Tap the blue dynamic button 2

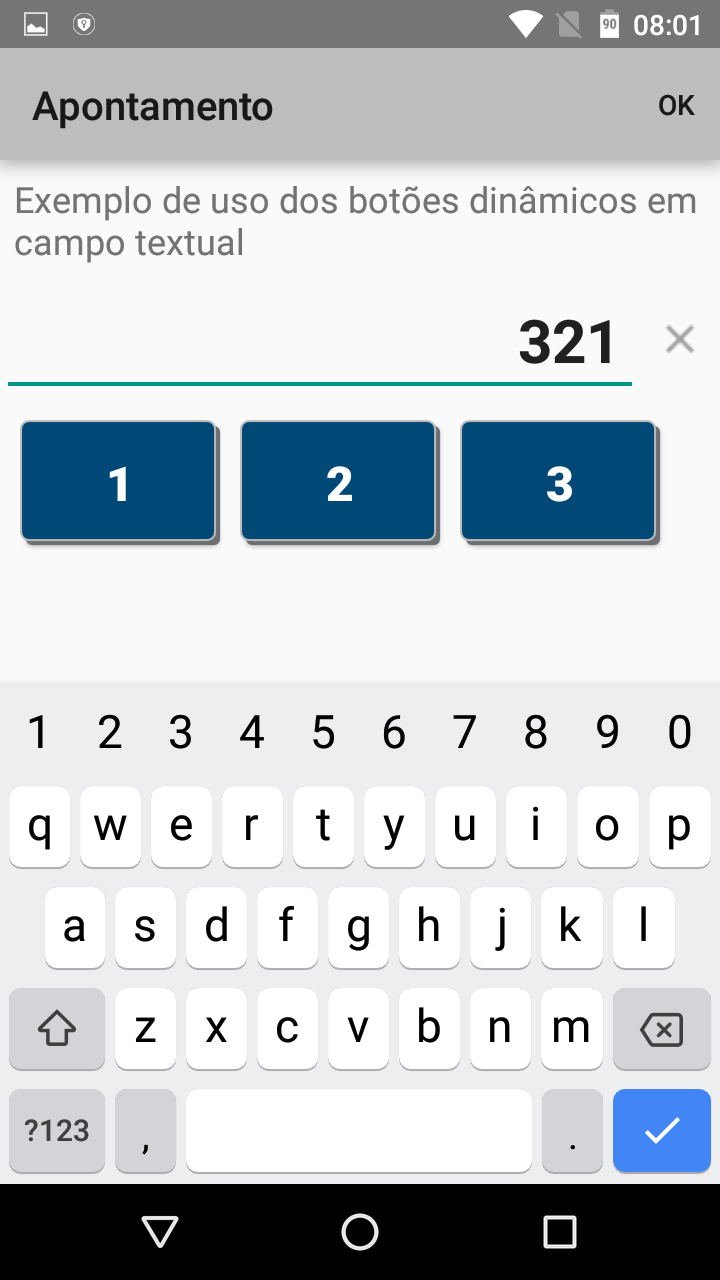pos(339,482)
